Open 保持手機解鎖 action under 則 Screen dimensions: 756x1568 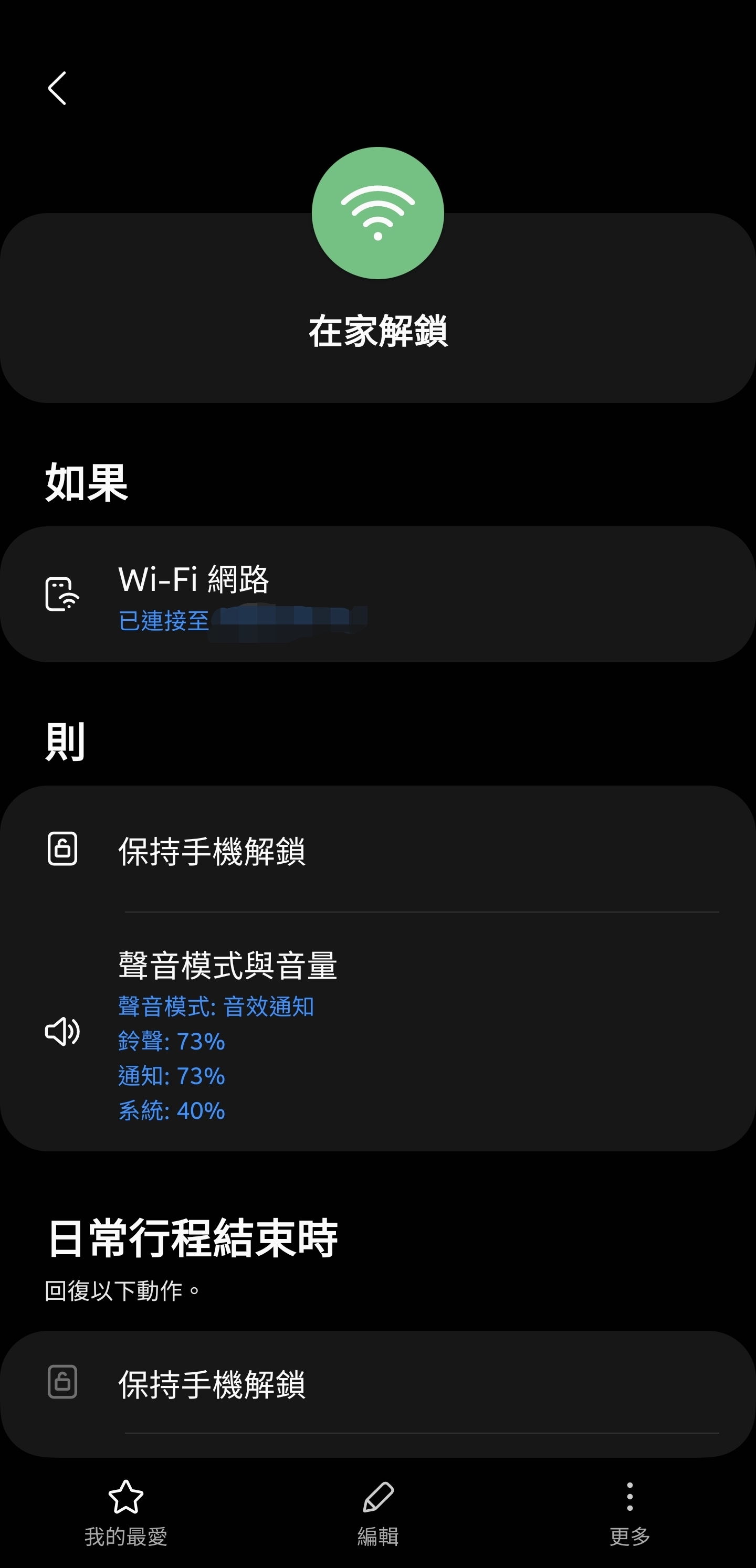click(377, 850)
